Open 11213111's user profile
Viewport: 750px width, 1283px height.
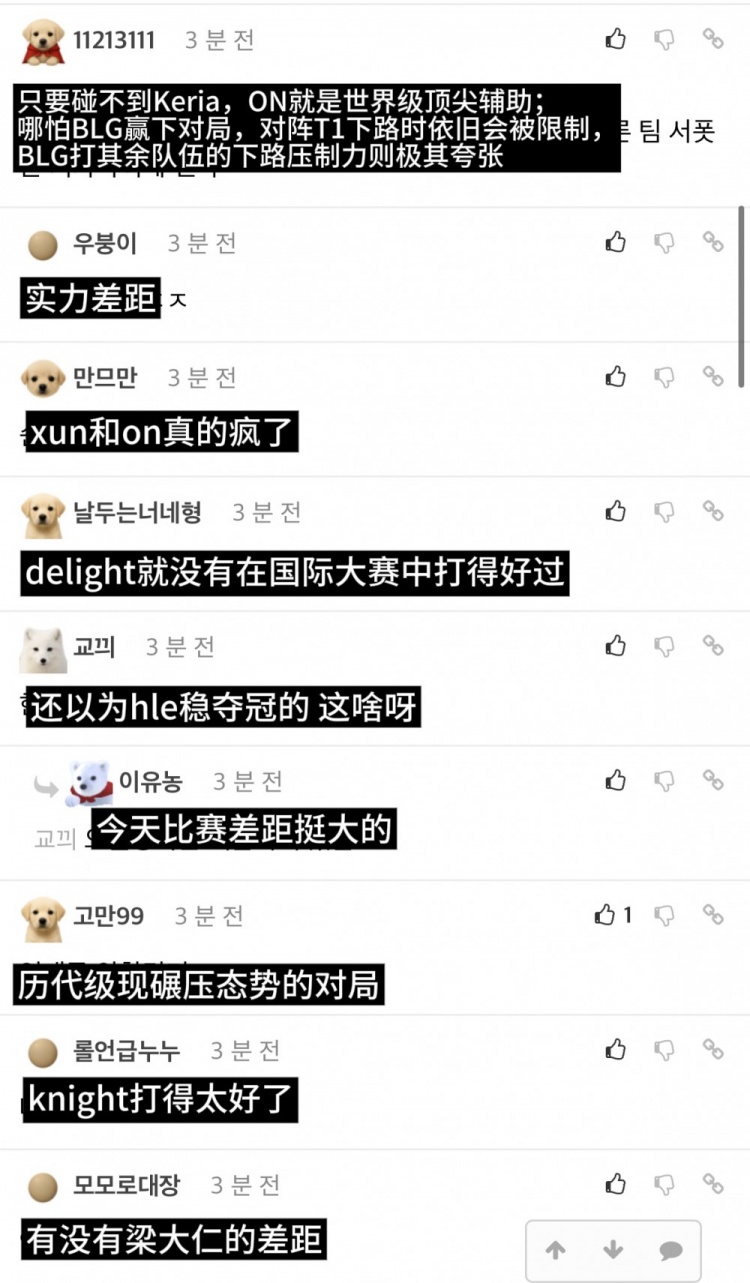[x=114, y=40]
